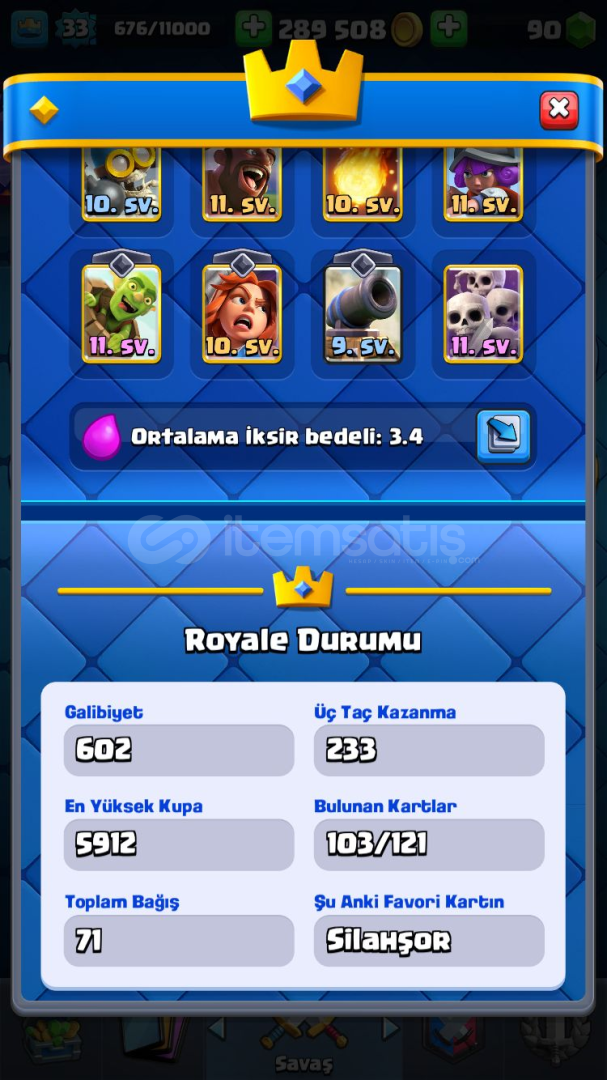This screenshot has width=607, height=1080.
Task: Open the Bomber skeleton card
Action: tap(121, 184)
